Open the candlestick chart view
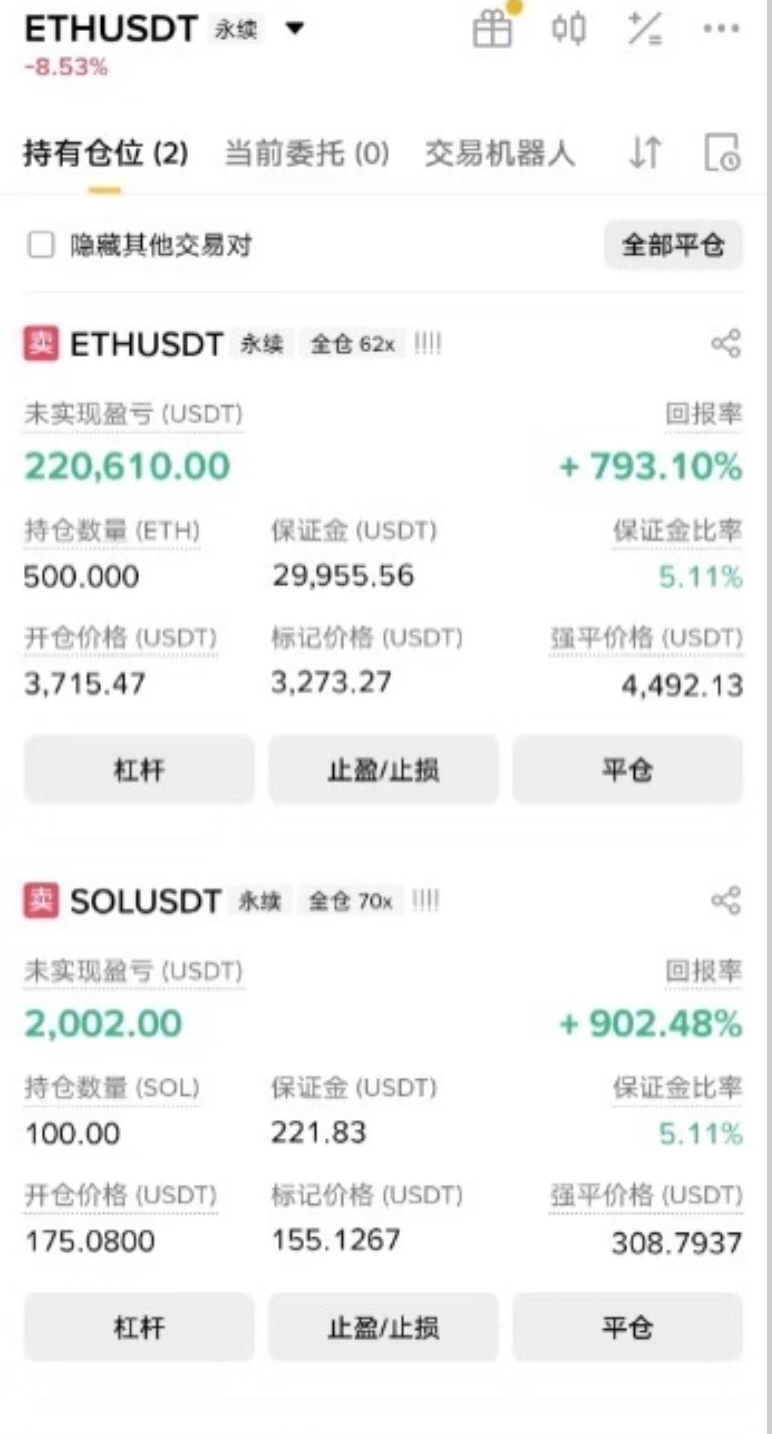772x1434 pixels. [569, 29]
